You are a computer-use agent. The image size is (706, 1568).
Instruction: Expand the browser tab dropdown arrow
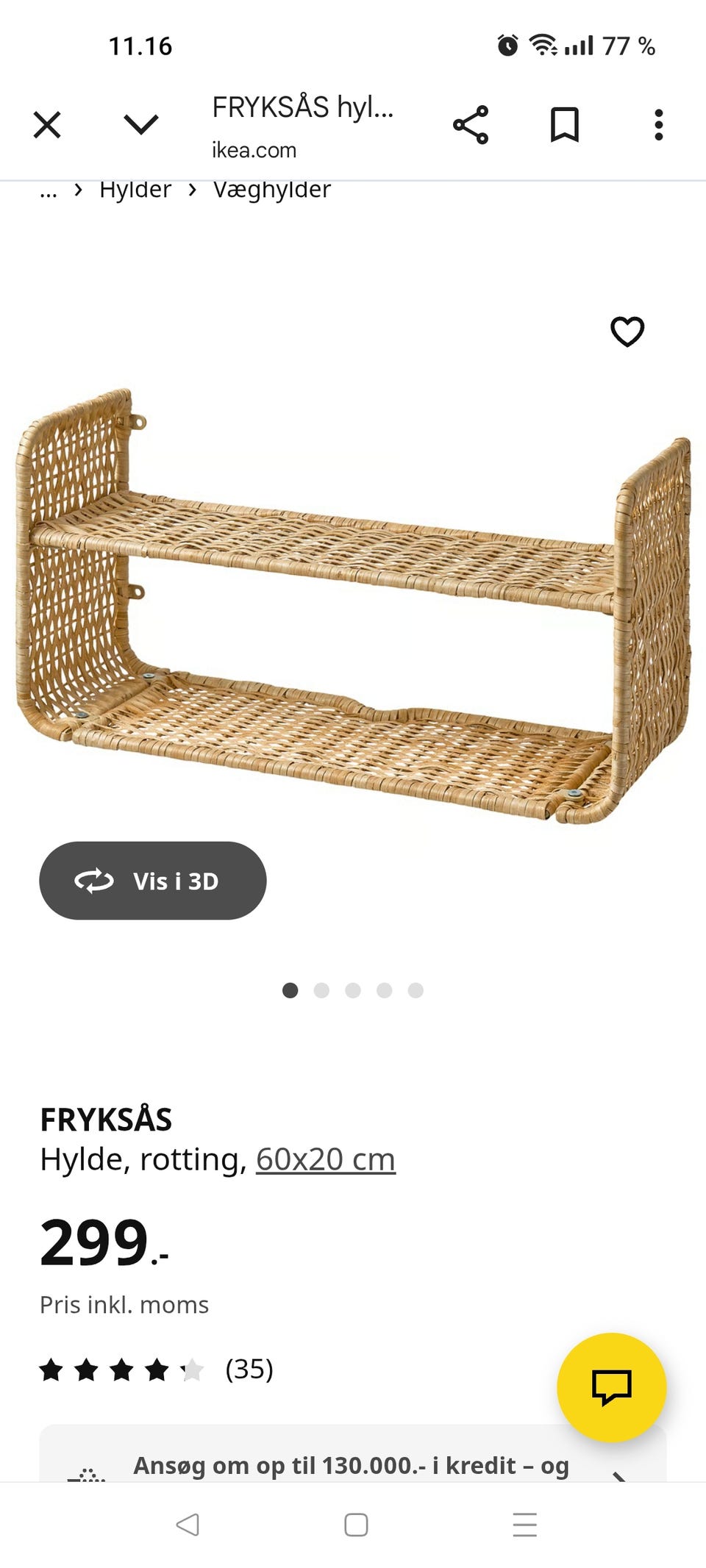point(141,125)
